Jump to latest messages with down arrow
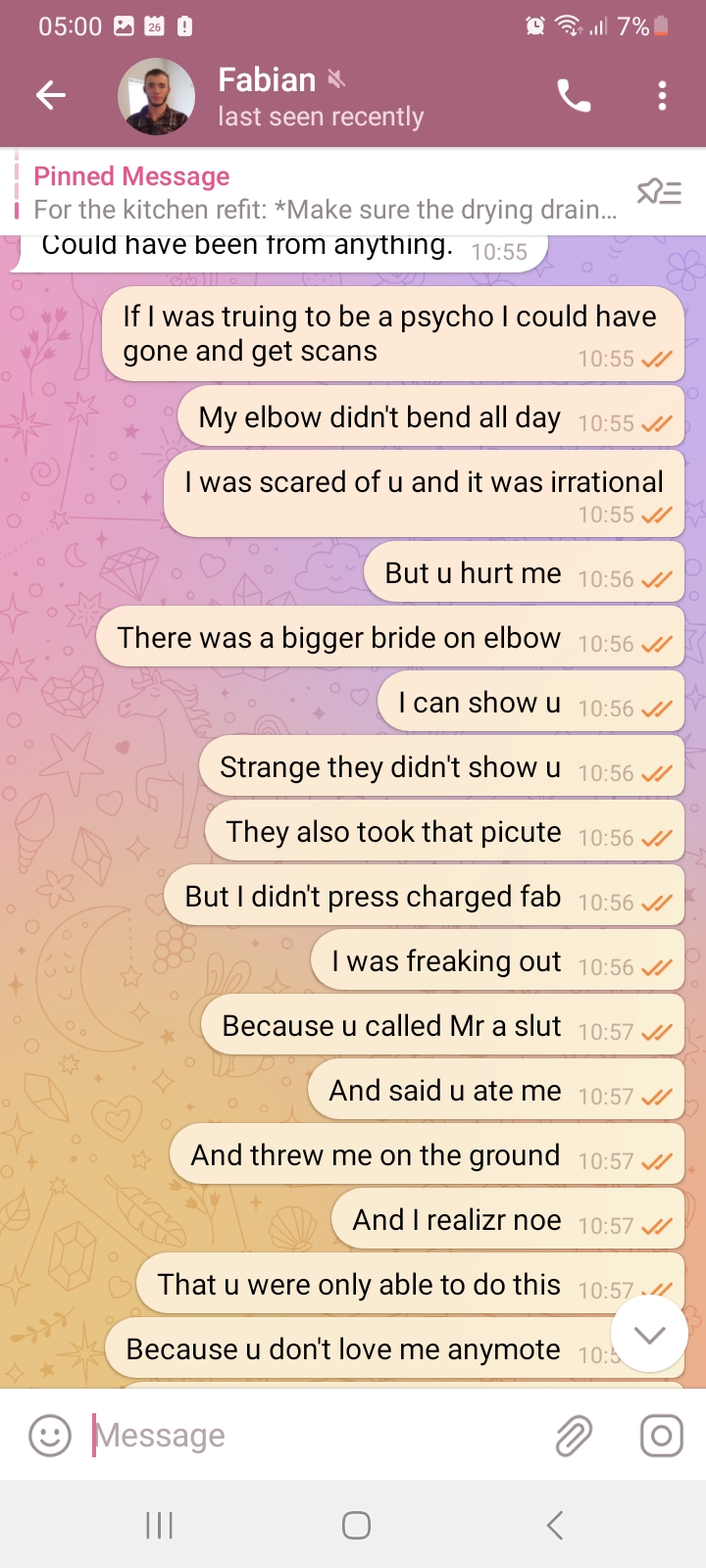 [x=649, y=1335]
